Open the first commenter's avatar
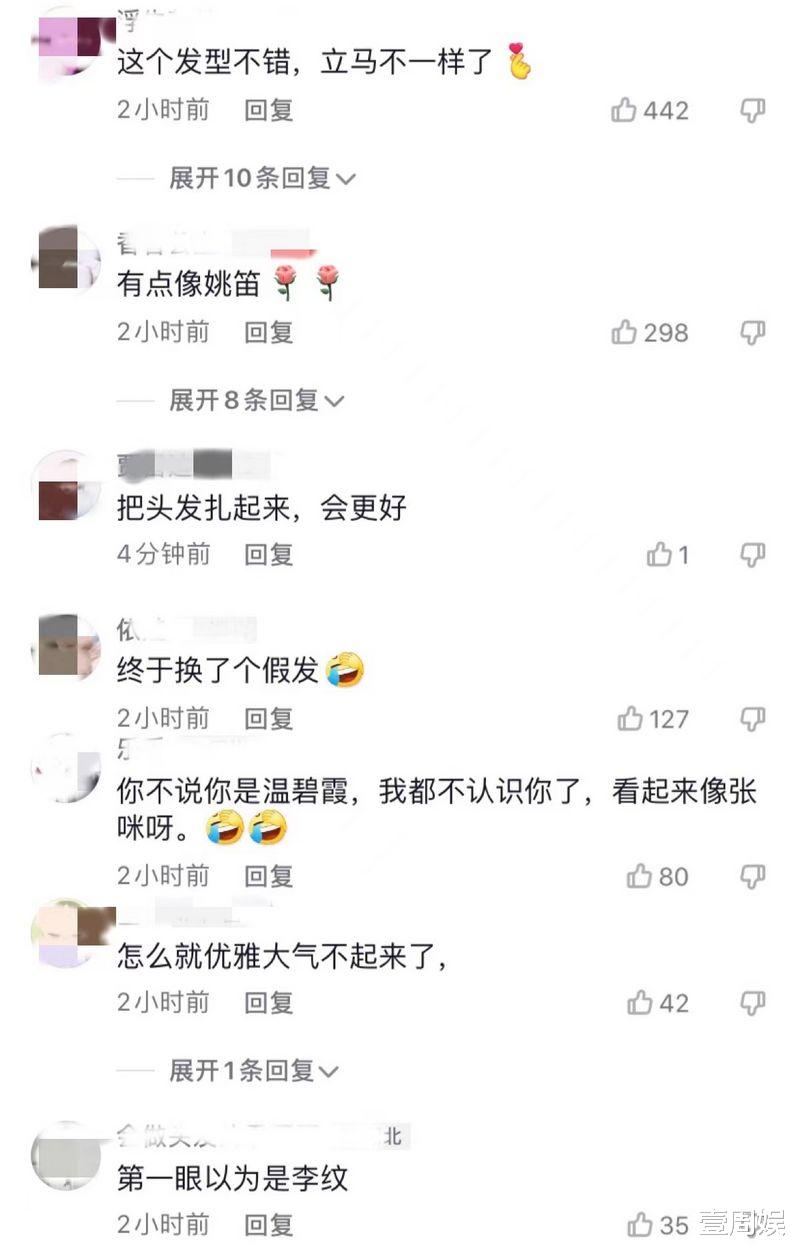 (64, 35)
